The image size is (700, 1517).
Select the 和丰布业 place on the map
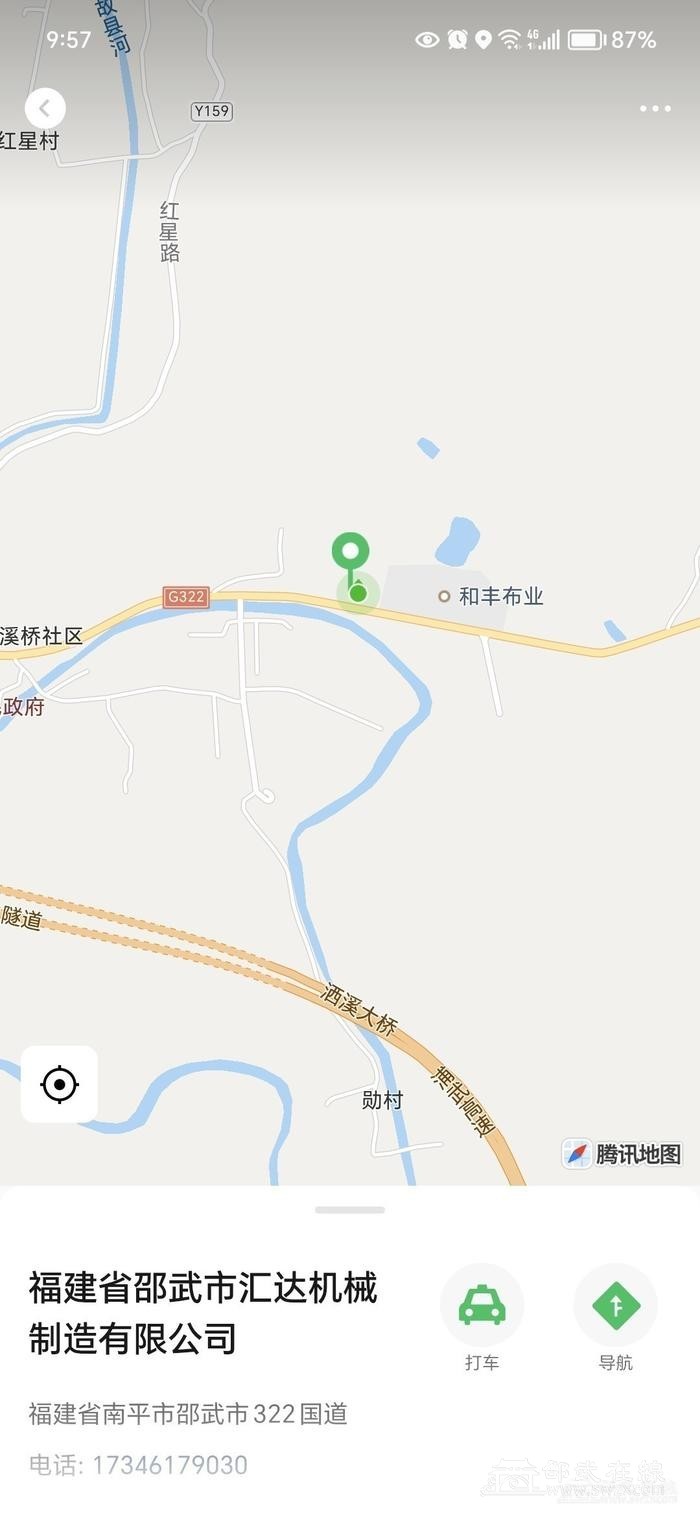(499, 596)
